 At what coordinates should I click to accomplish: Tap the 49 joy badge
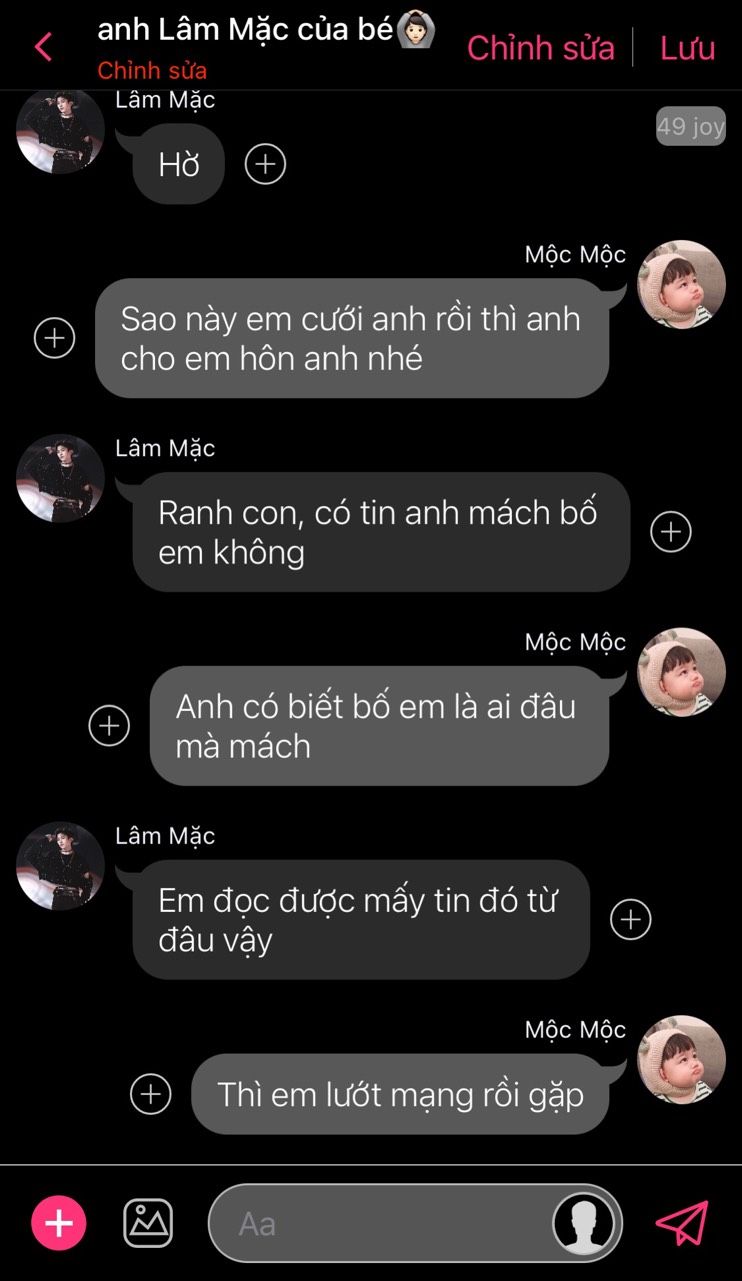tap(690, 126)
